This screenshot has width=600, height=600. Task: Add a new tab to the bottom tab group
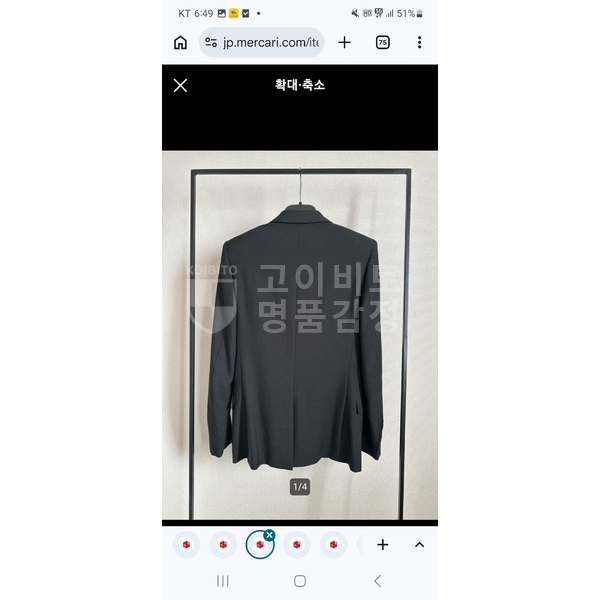pyautogui.click(x=382, y=545)
